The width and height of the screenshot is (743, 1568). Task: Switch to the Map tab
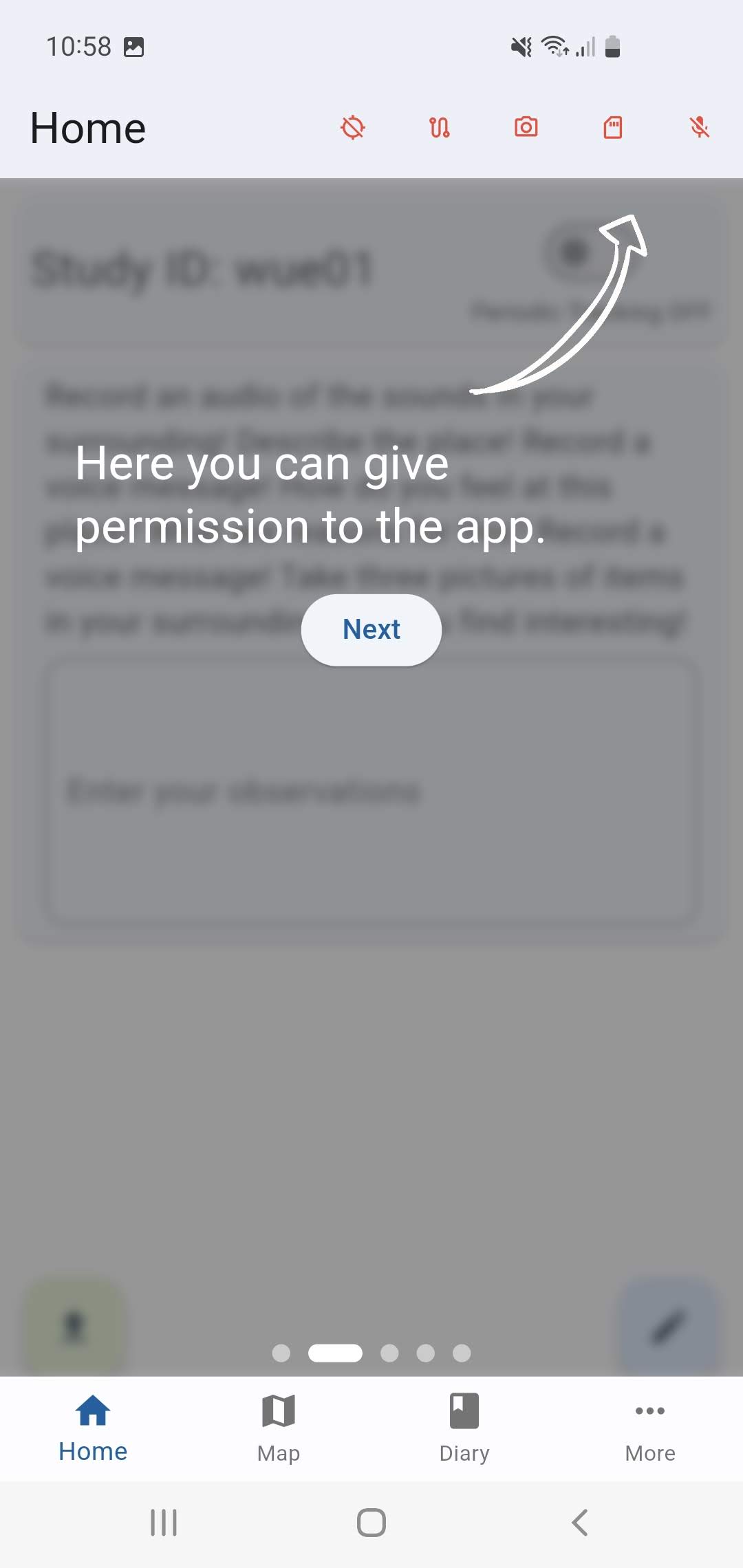coord(279,1428)
